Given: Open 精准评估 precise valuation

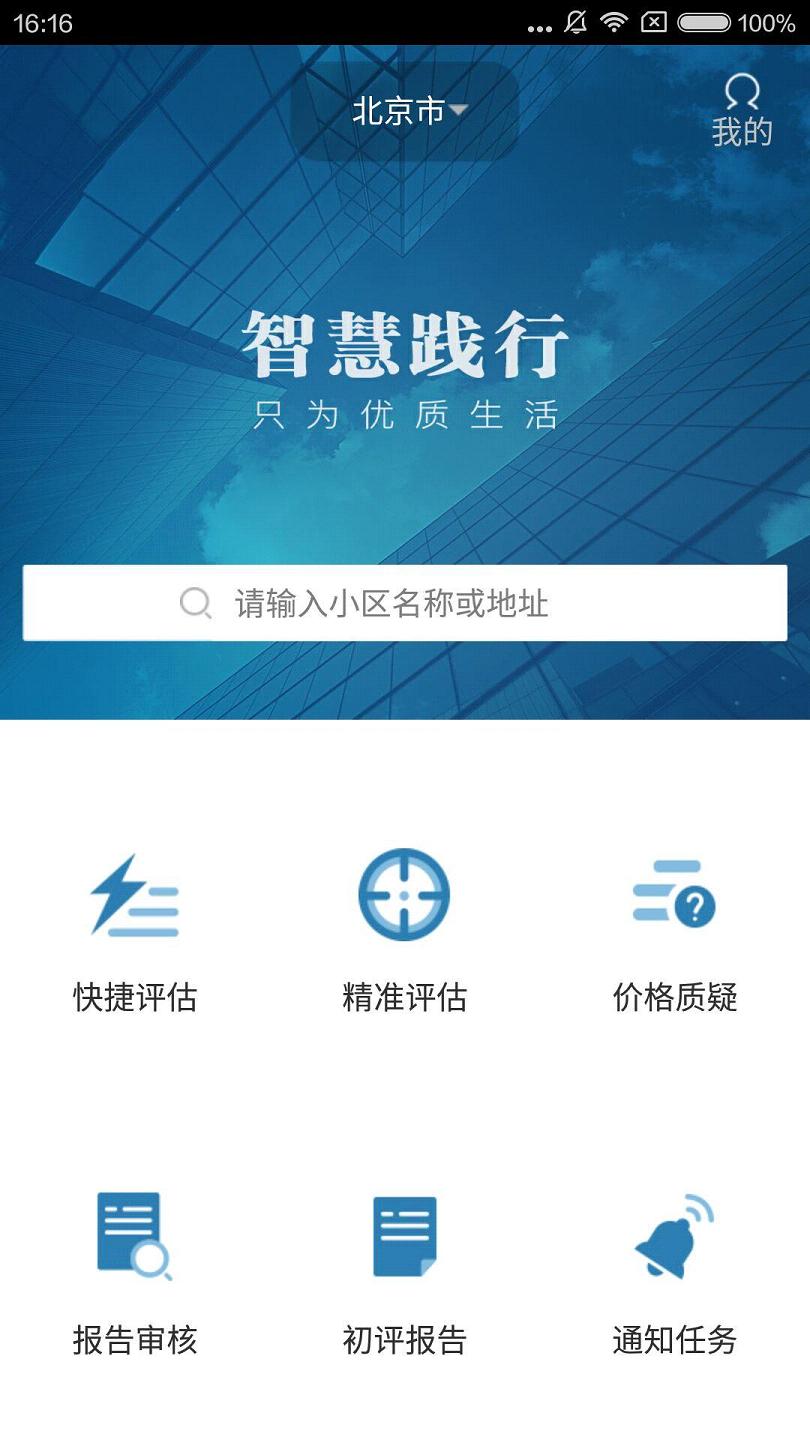Looking at the screenshot, I should pos(405,930).
